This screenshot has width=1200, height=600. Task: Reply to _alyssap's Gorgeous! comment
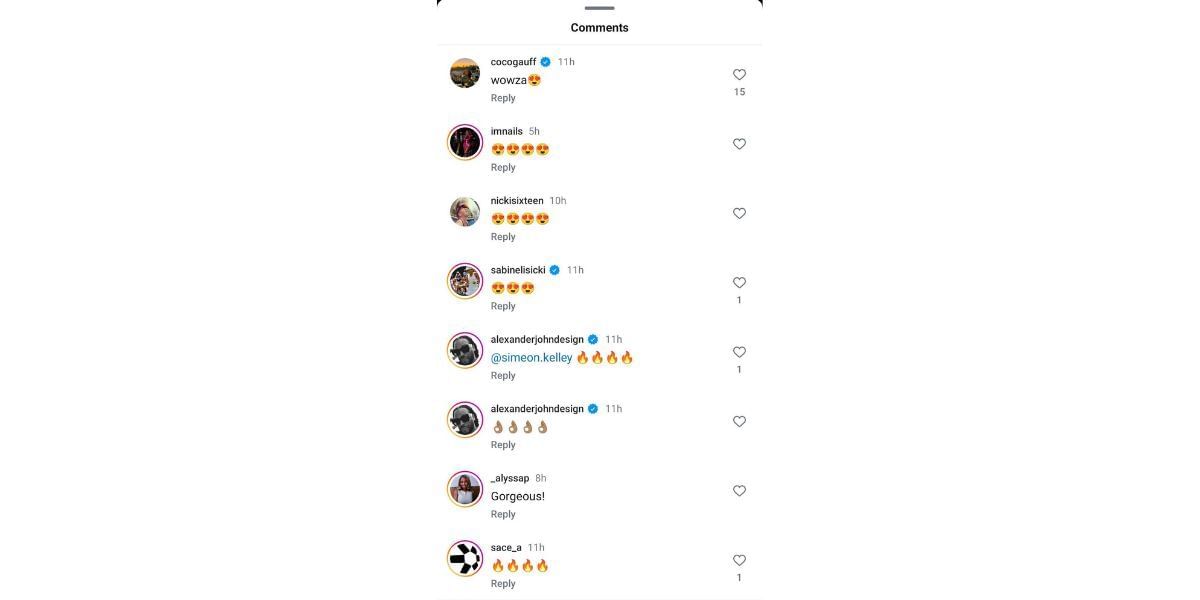click(x=503, y=514)
